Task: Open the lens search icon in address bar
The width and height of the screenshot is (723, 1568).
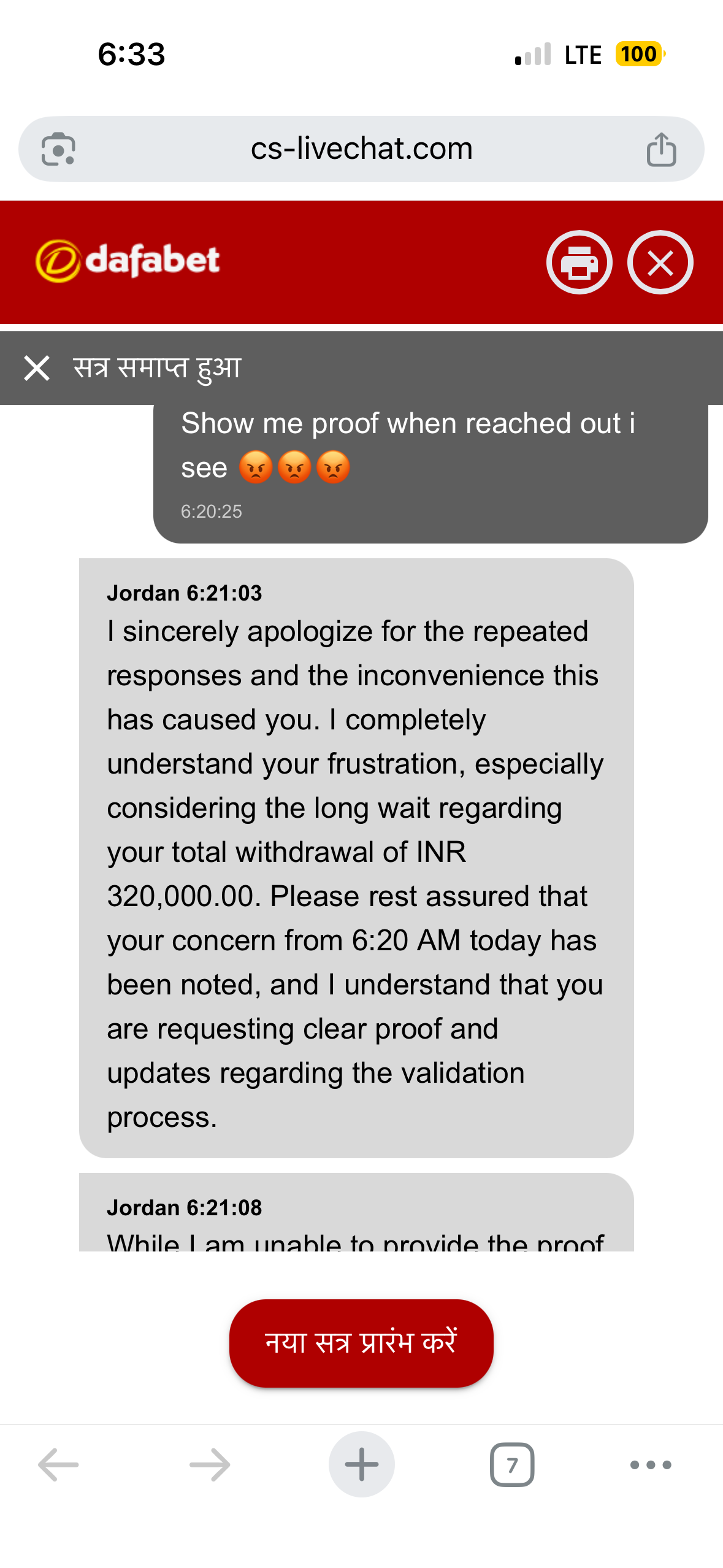Action: coord(58,149)
